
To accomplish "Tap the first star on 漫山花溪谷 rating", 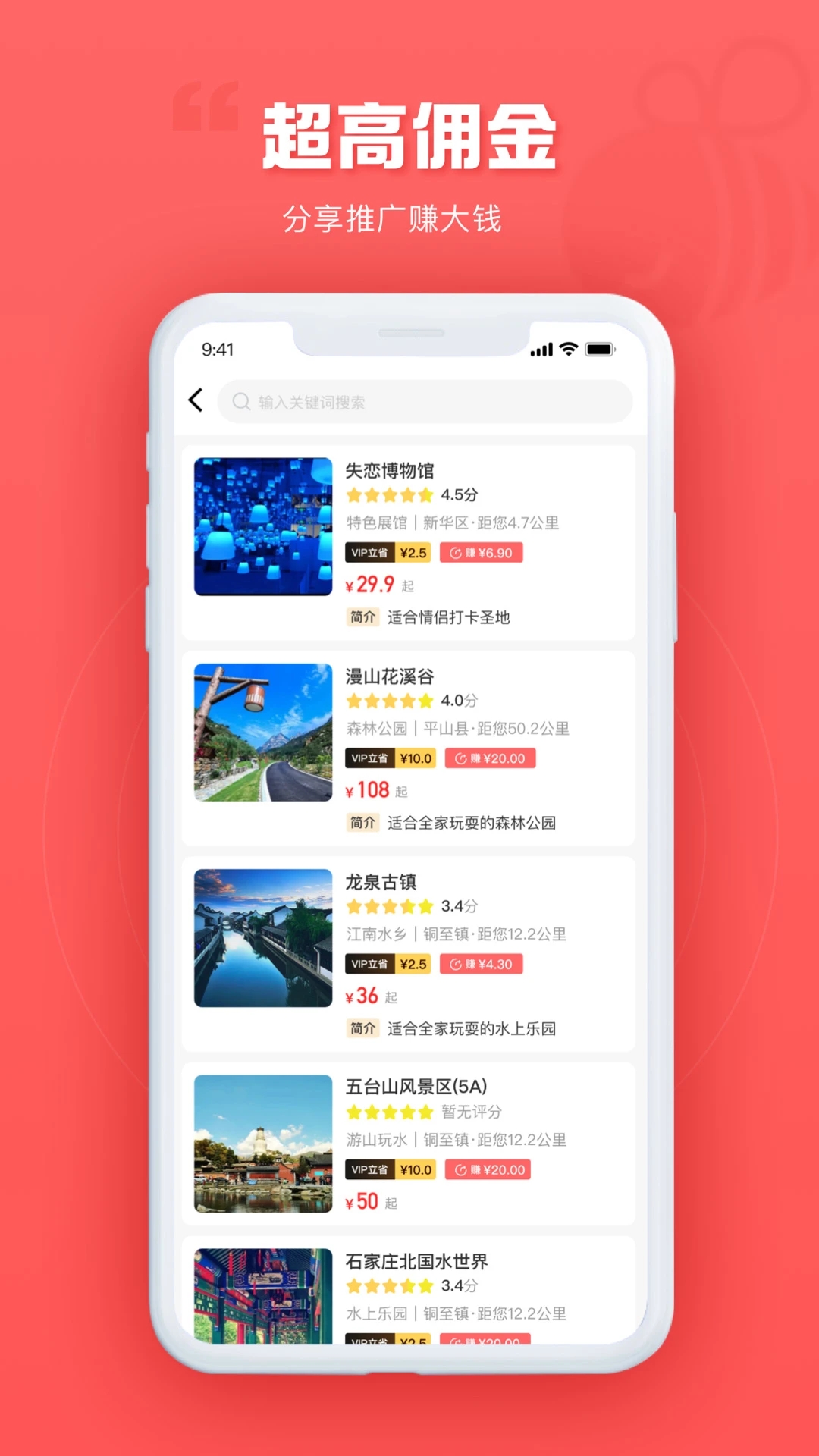I will click(x=353, y=700).
